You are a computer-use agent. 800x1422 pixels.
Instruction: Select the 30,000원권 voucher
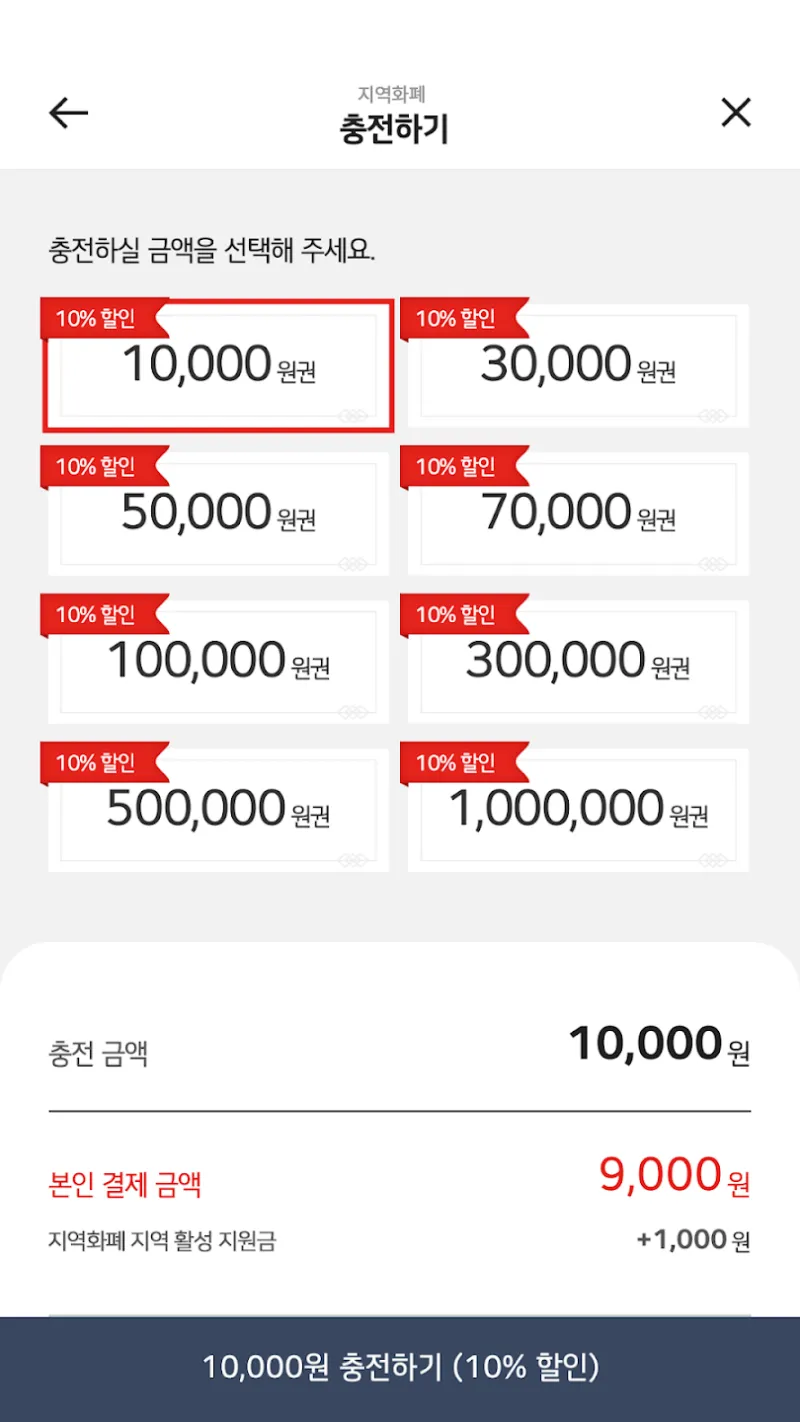point(578,366)
